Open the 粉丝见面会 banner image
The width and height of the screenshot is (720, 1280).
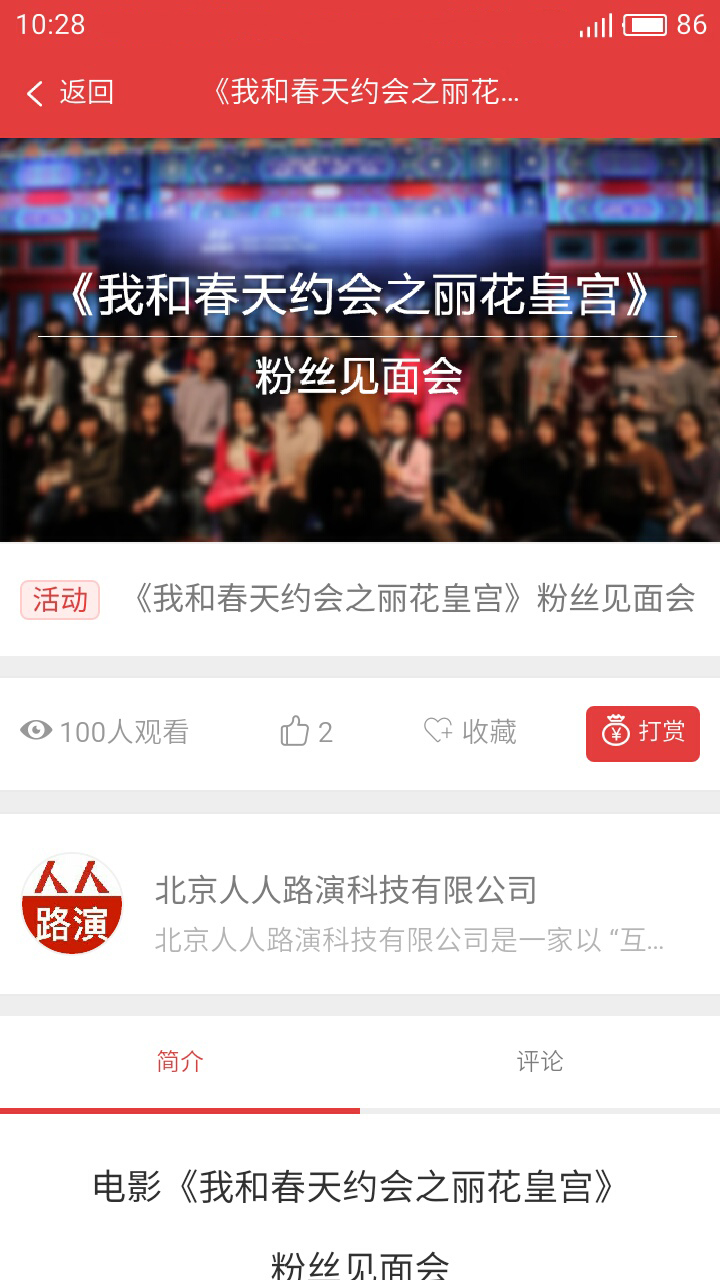(x=360, y=340)
